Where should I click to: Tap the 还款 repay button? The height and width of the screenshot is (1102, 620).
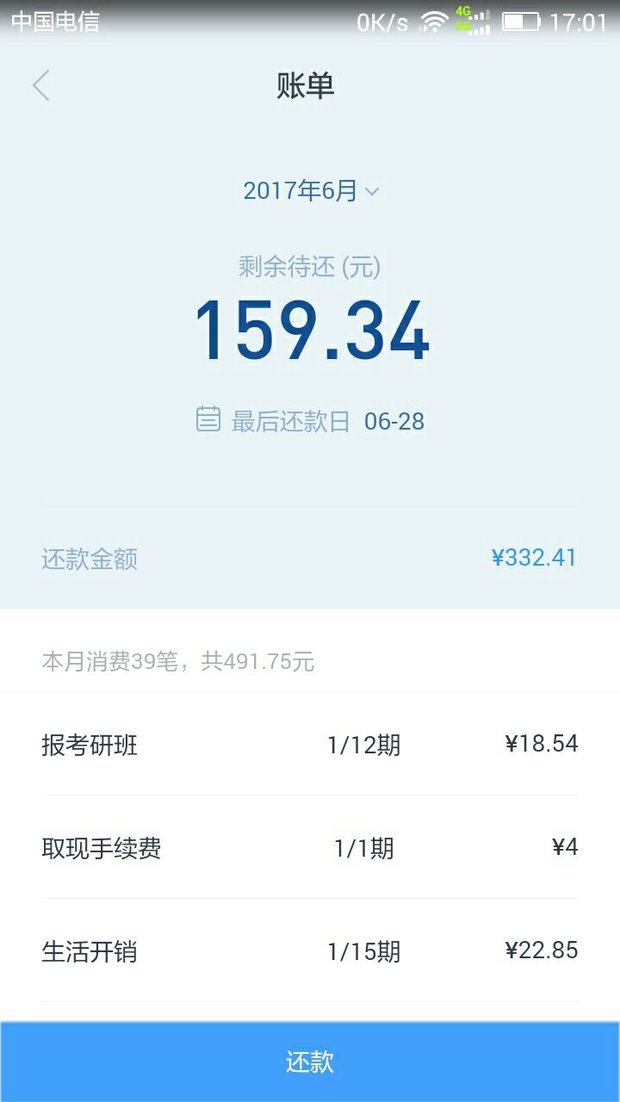point(310,1061)
